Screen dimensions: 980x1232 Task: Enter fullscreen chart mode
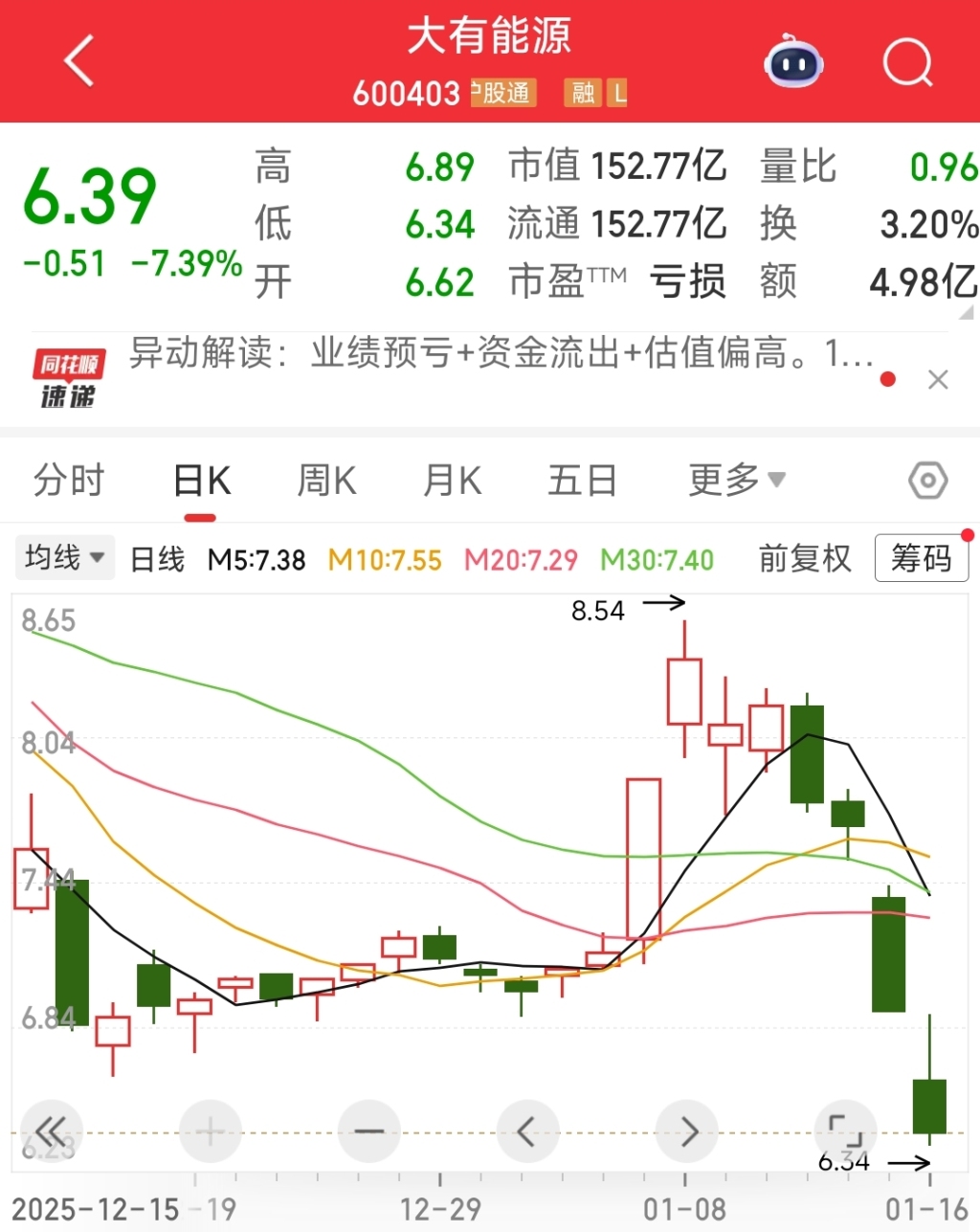click(x=845, y=1132)
